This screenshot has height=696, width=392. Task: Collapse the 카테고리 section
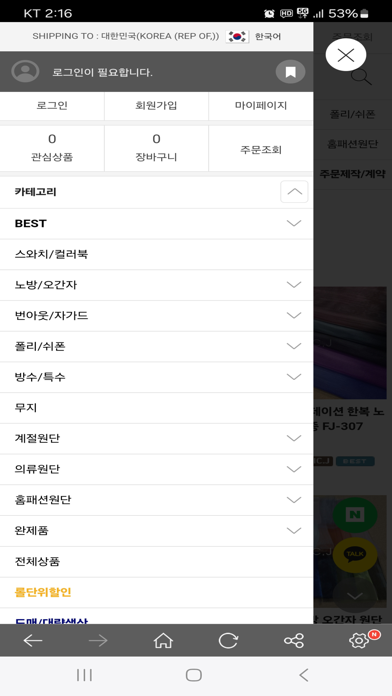click(x=294, y=192)
